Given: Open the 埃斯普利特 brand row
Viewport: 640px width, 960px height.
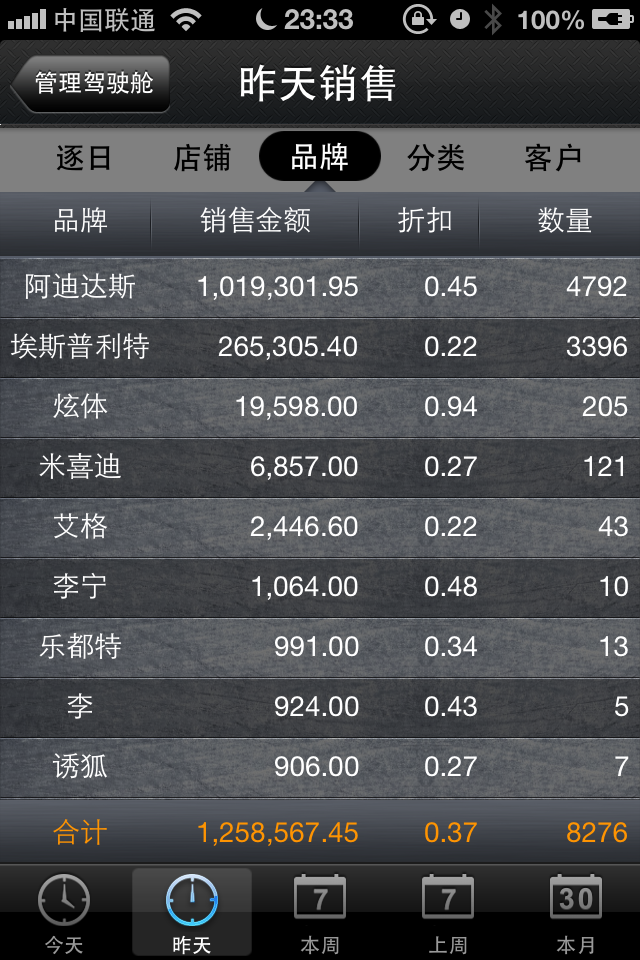Looking at the screenshot, I should pyautogui.click(x=320, y=347).
